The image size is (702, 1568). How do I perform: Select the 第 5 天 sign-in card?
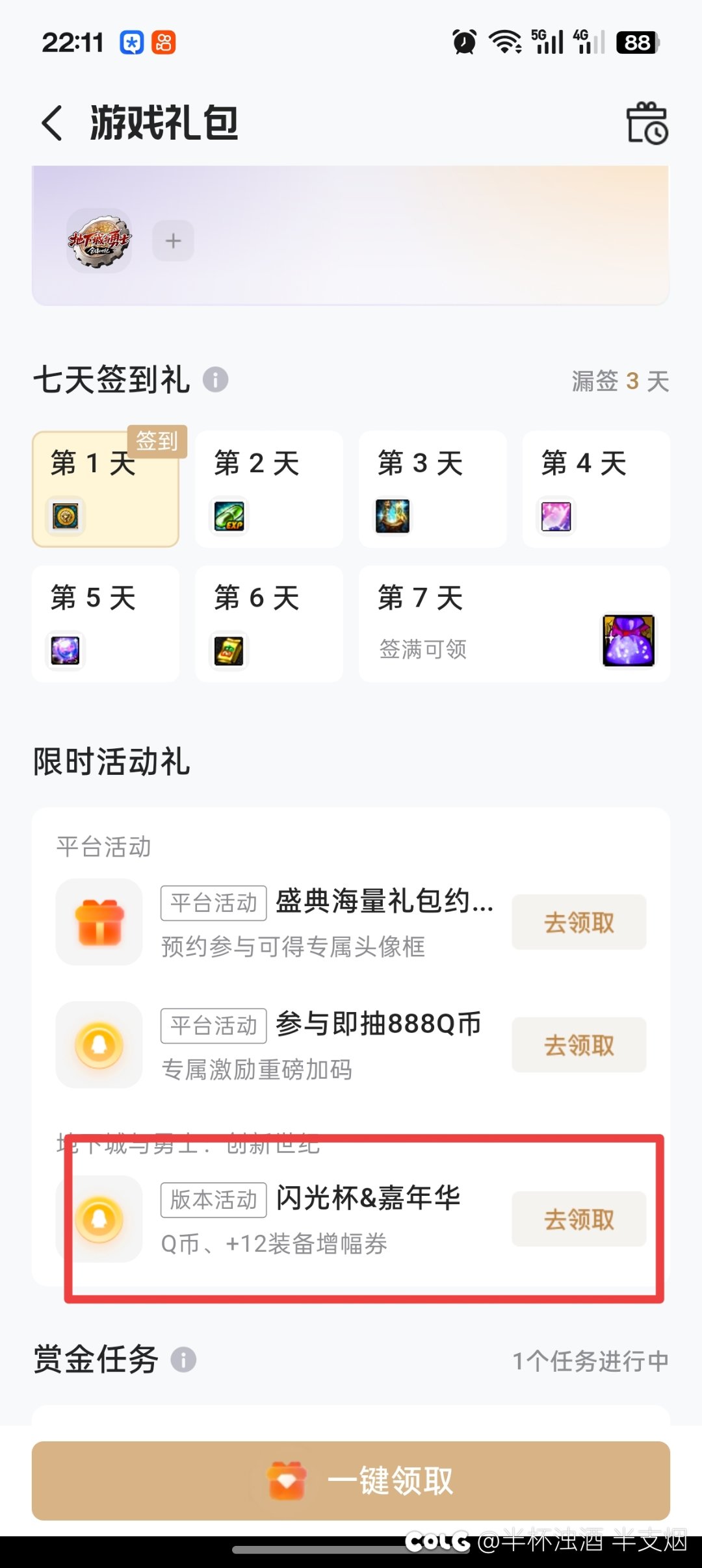coord(105,624)
